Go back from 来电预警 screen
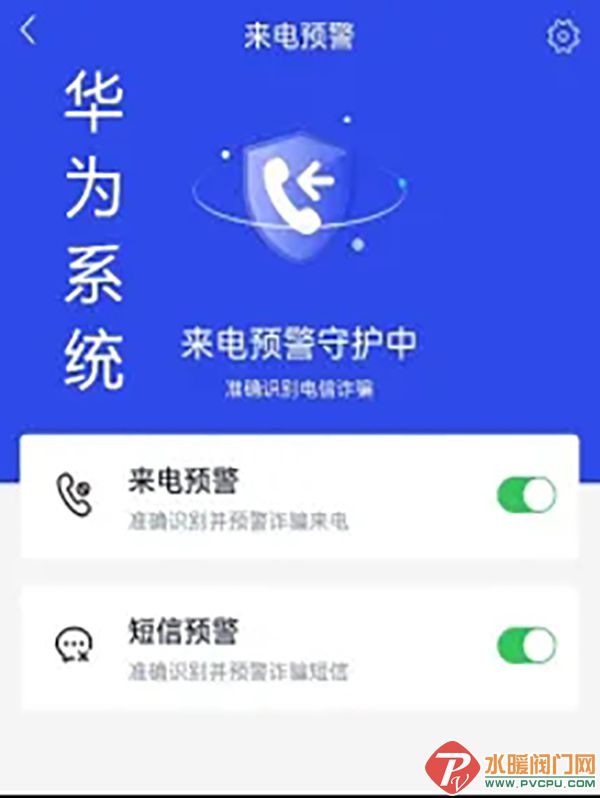This screenshot has width=600, height=798. point(28,32)
